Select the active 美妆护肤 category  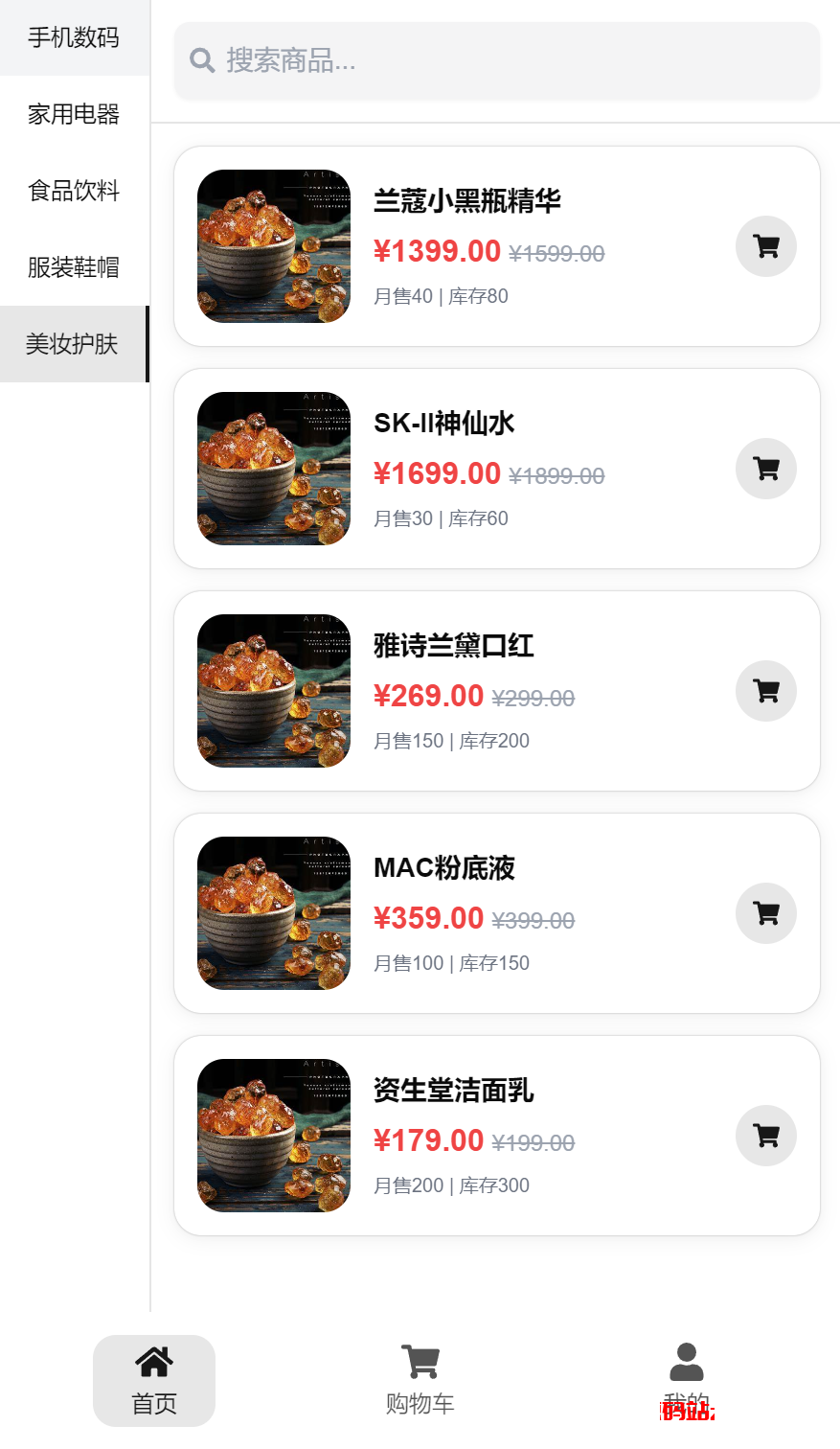click(74, 345)
